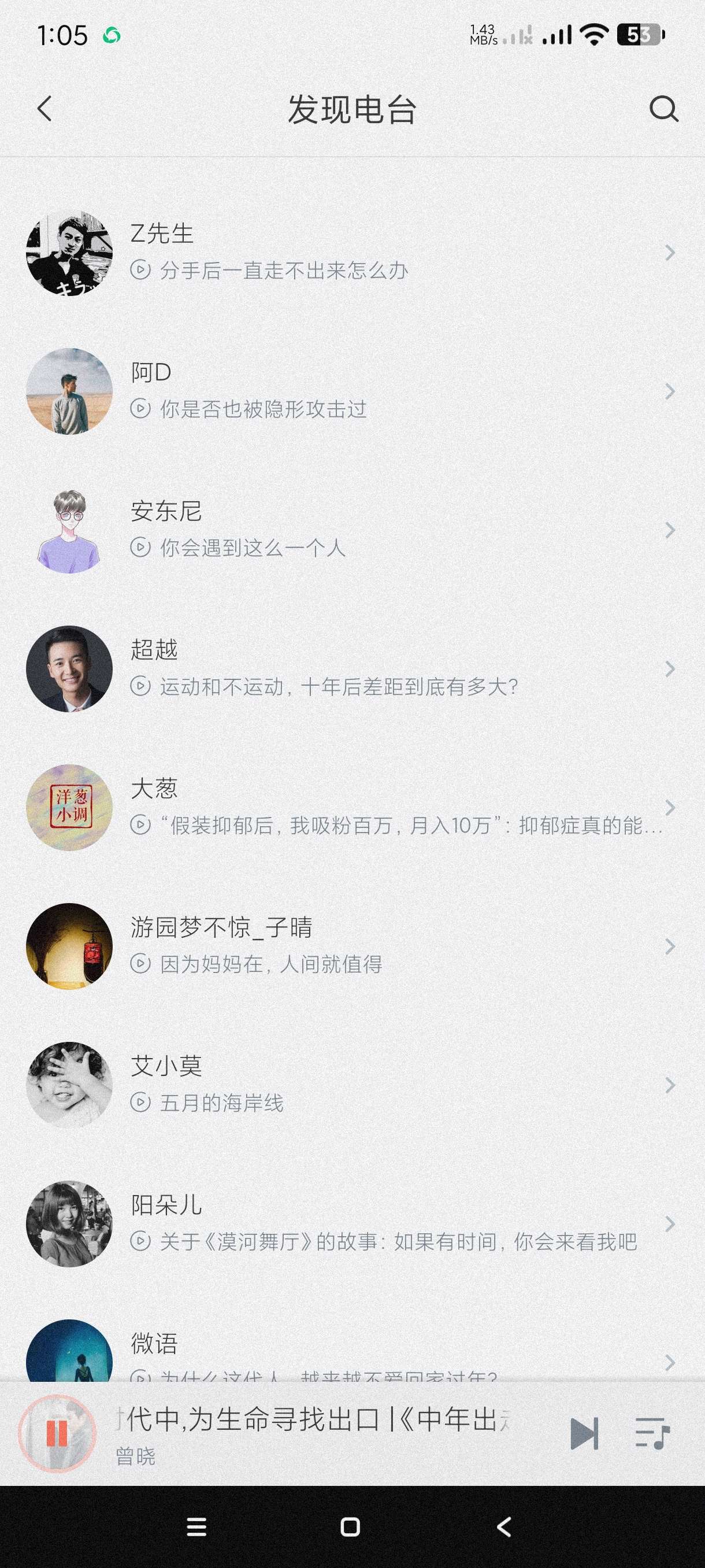Open 阳朵儿's radio station

(352, 1224)
